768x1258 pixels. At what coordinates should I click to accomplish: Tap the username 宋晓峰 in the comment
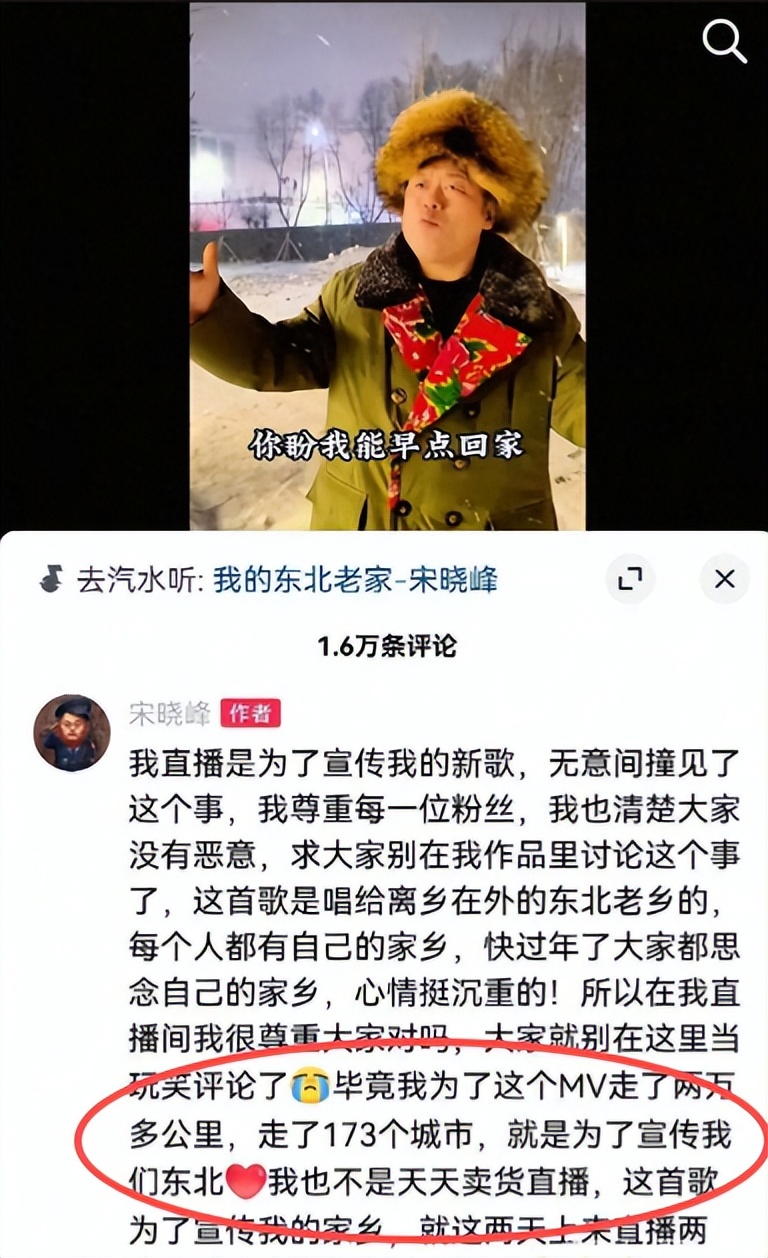(x=169, y=713)
